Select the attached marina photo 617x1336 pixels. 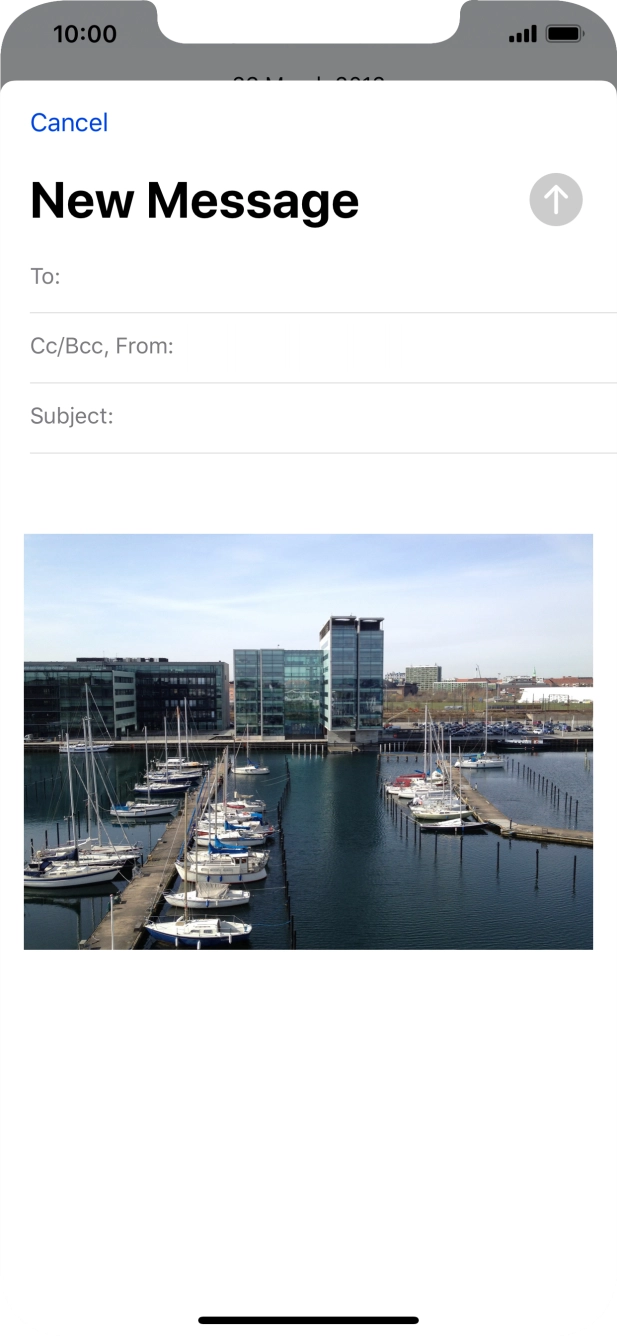pyautogui.click(x=308, y=741)
